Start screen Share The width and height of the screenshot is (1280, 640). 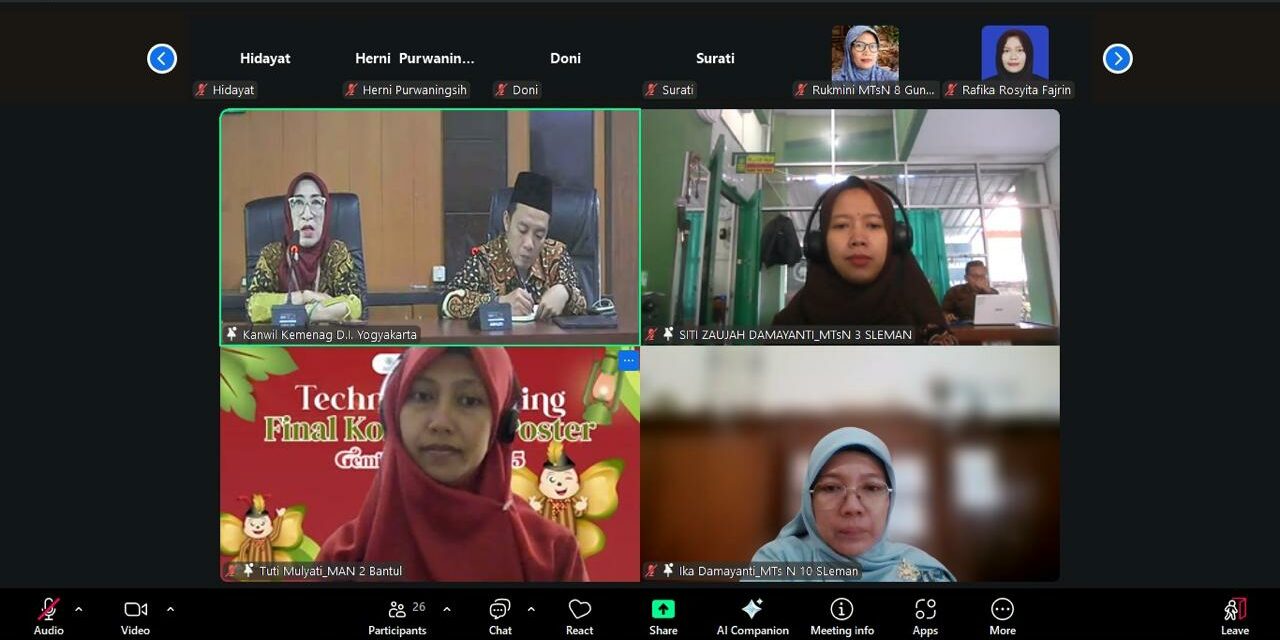click(x=663, y=615)
